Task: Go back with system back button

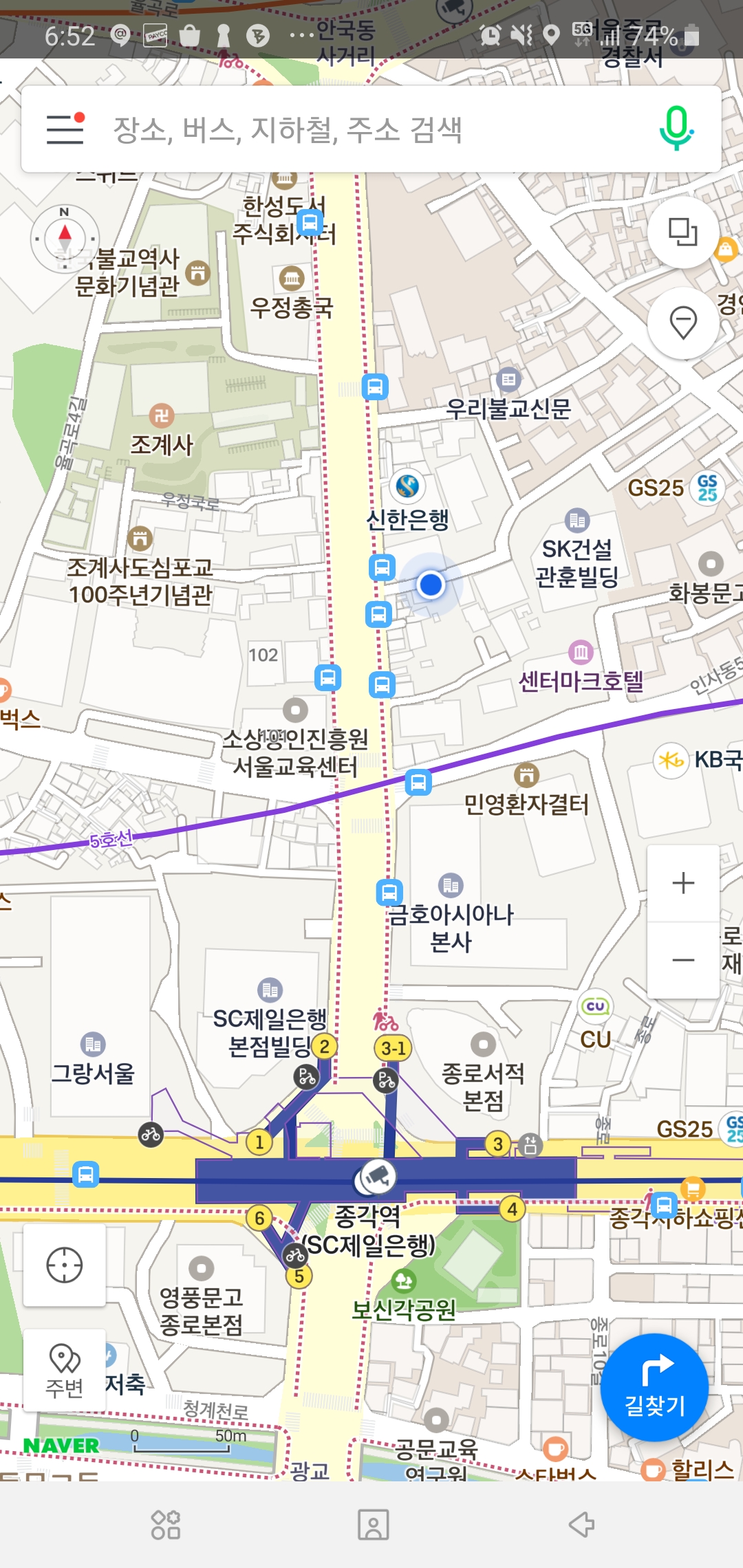Action: pyautogui.click(x=581, y=1525)
